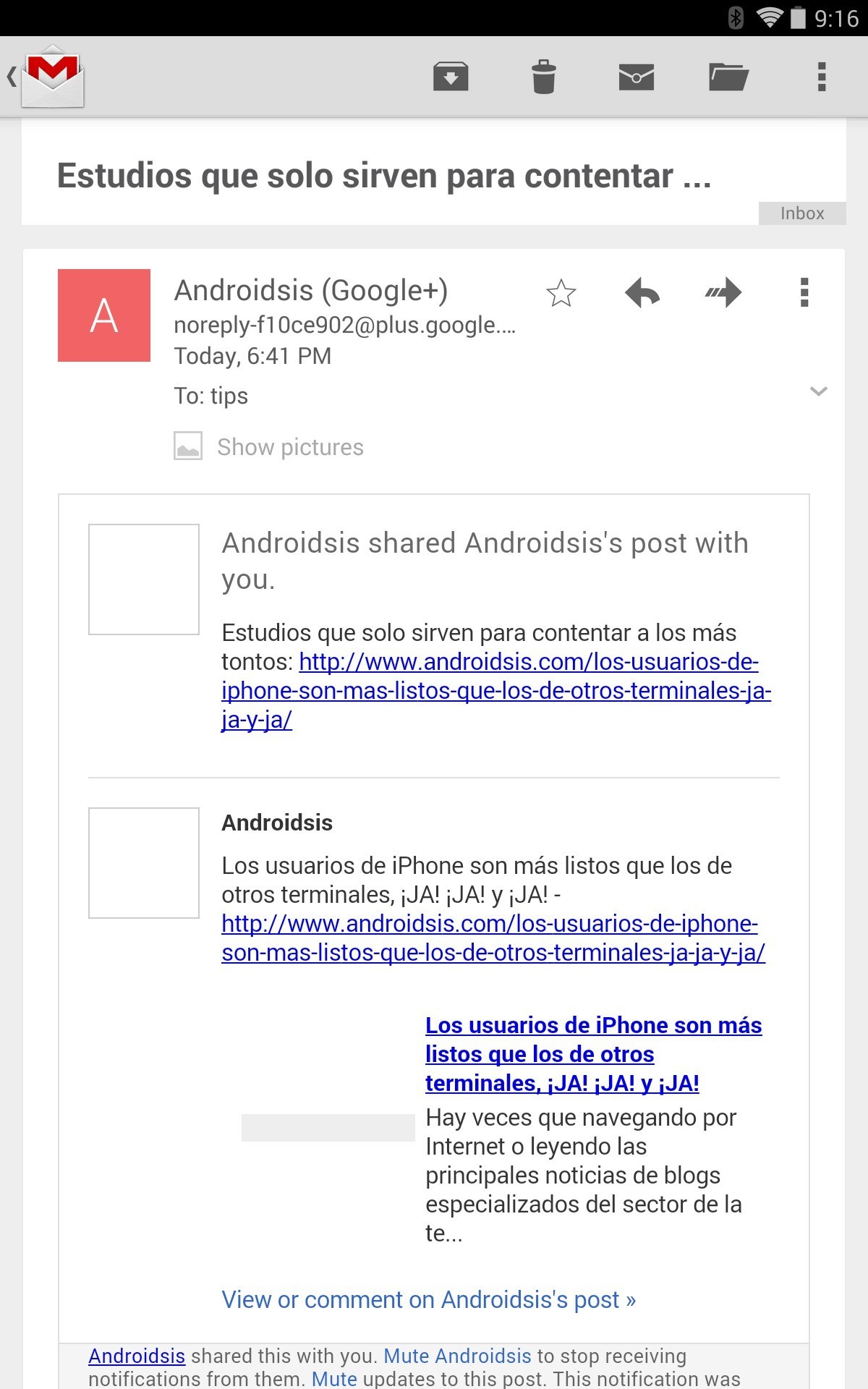The width and height of the screenshot is (868, 1389).
Task: Open the androidsis.com link after 'tontos:'
Action: (495, 691)
